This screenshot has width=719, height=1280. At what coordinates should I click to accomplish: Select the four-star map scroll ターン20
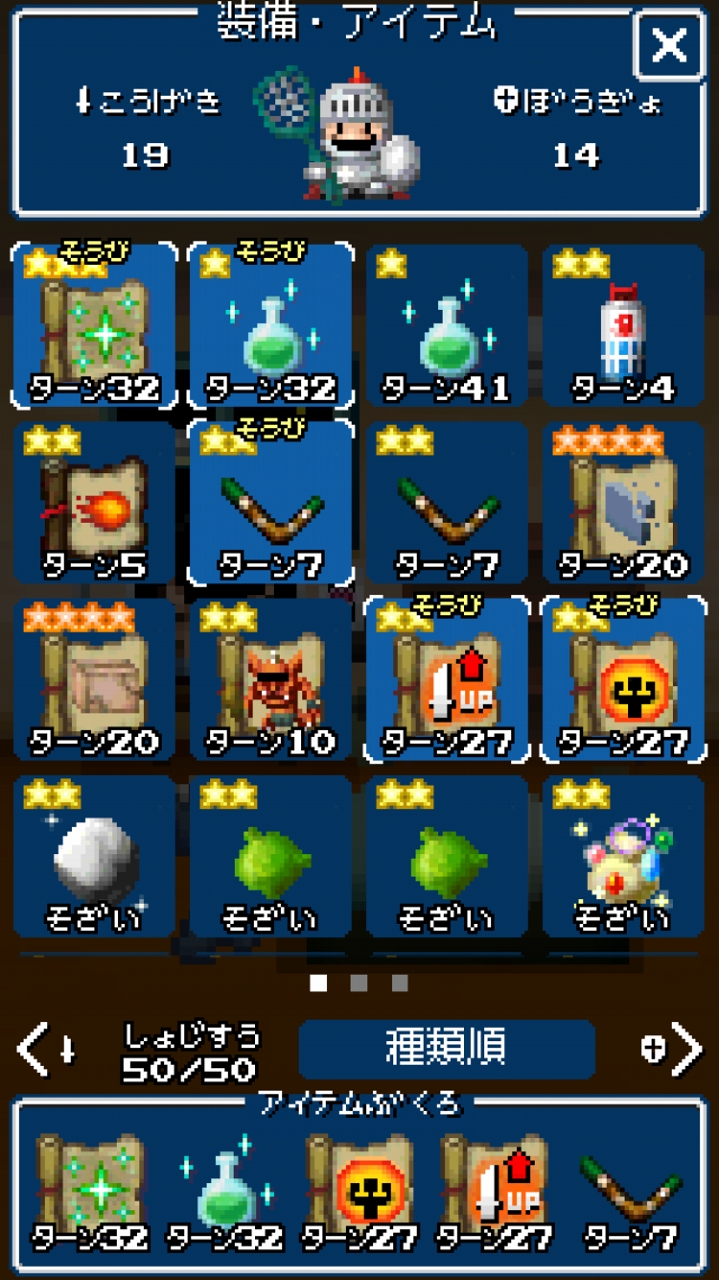[x=94, y=680]
